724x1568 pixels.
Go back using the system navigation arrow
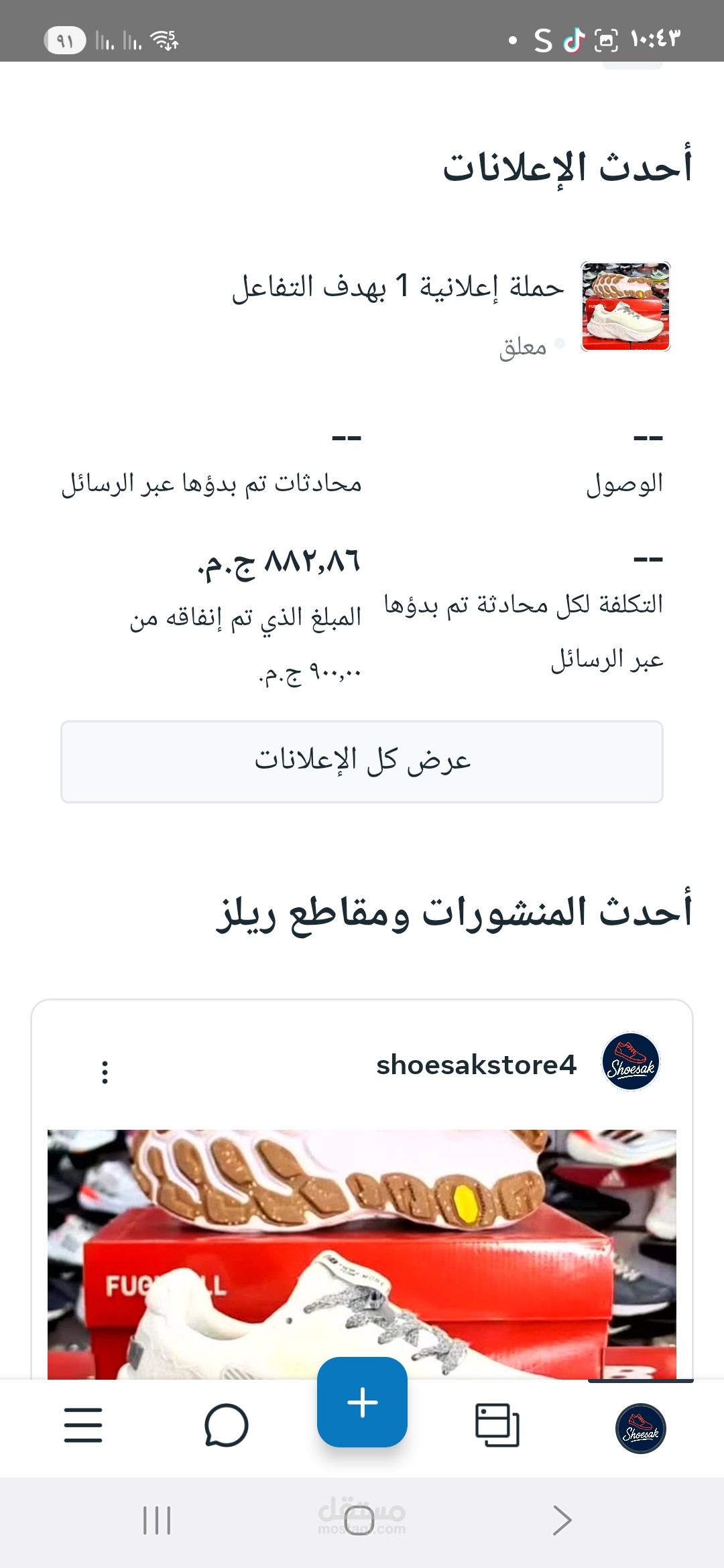pos(562,1520)
